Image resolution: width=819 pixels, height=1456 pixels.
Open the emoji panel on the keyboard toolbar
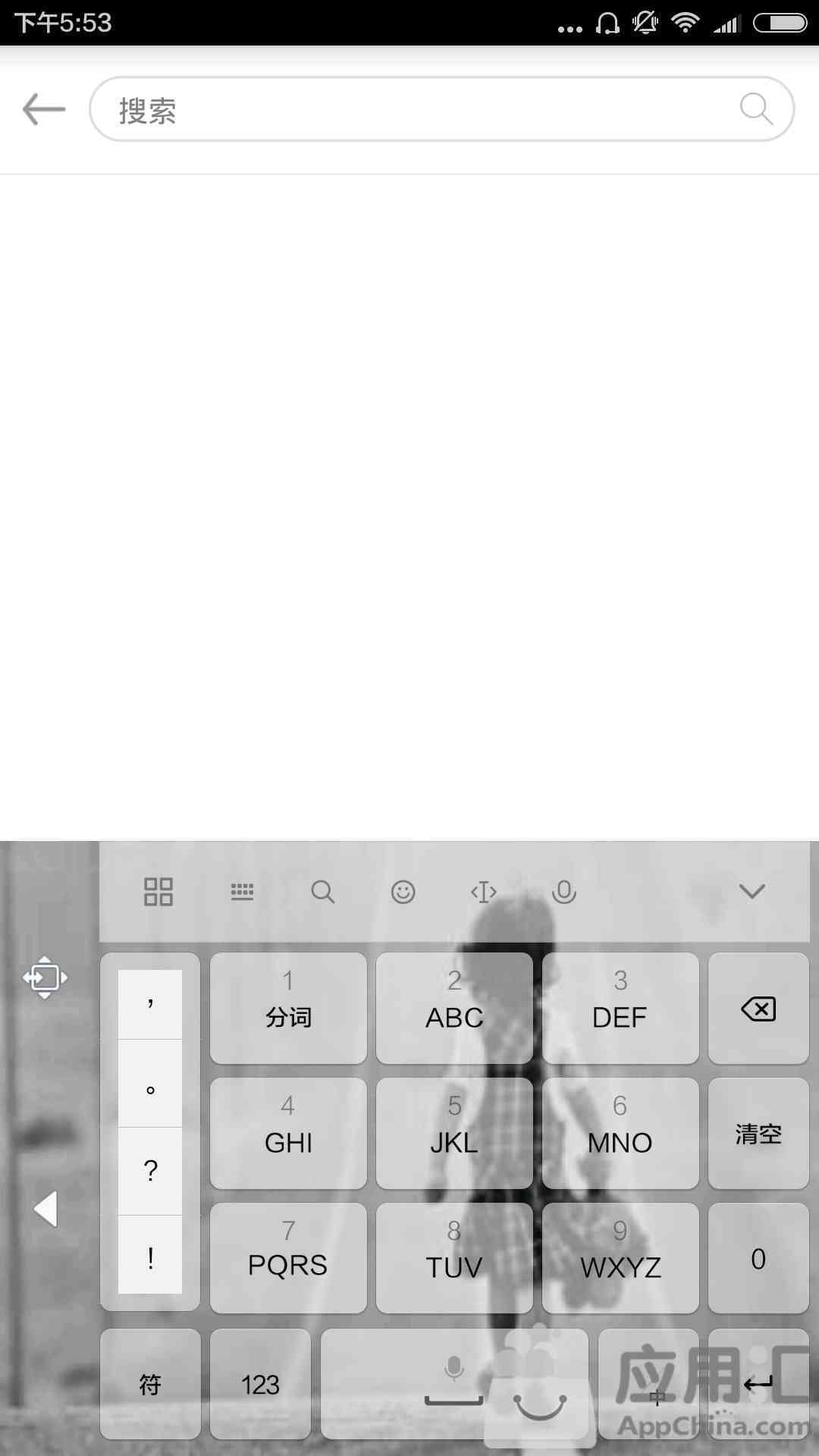pos(403,892)
